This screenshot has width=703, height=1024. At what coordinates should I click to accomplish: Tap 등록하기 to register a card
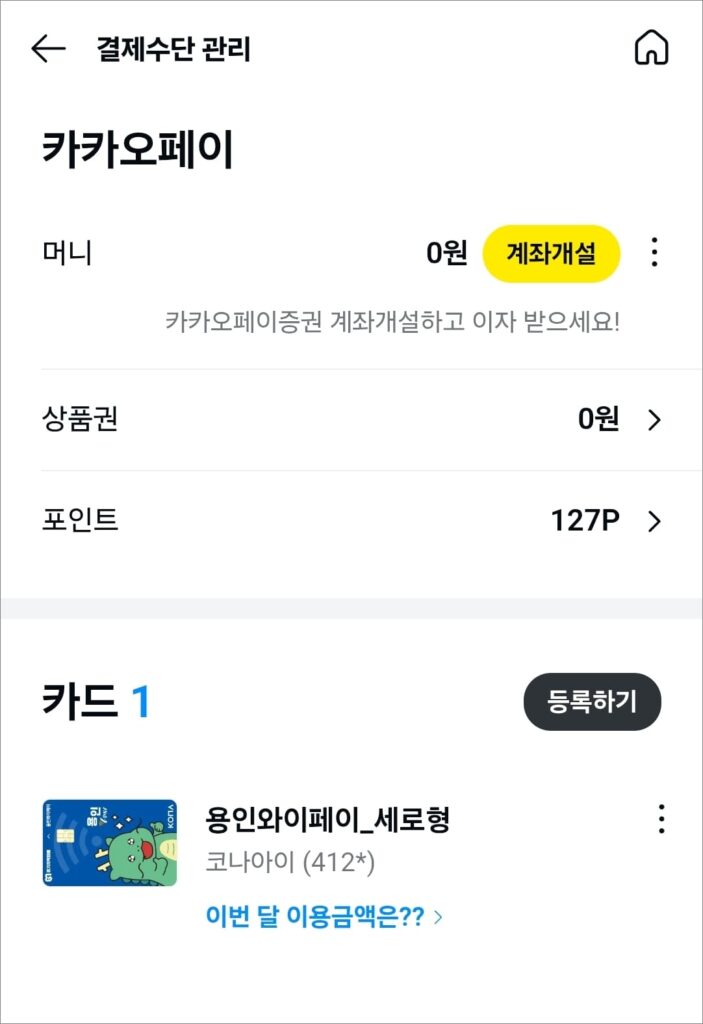[x=592, y=702]
